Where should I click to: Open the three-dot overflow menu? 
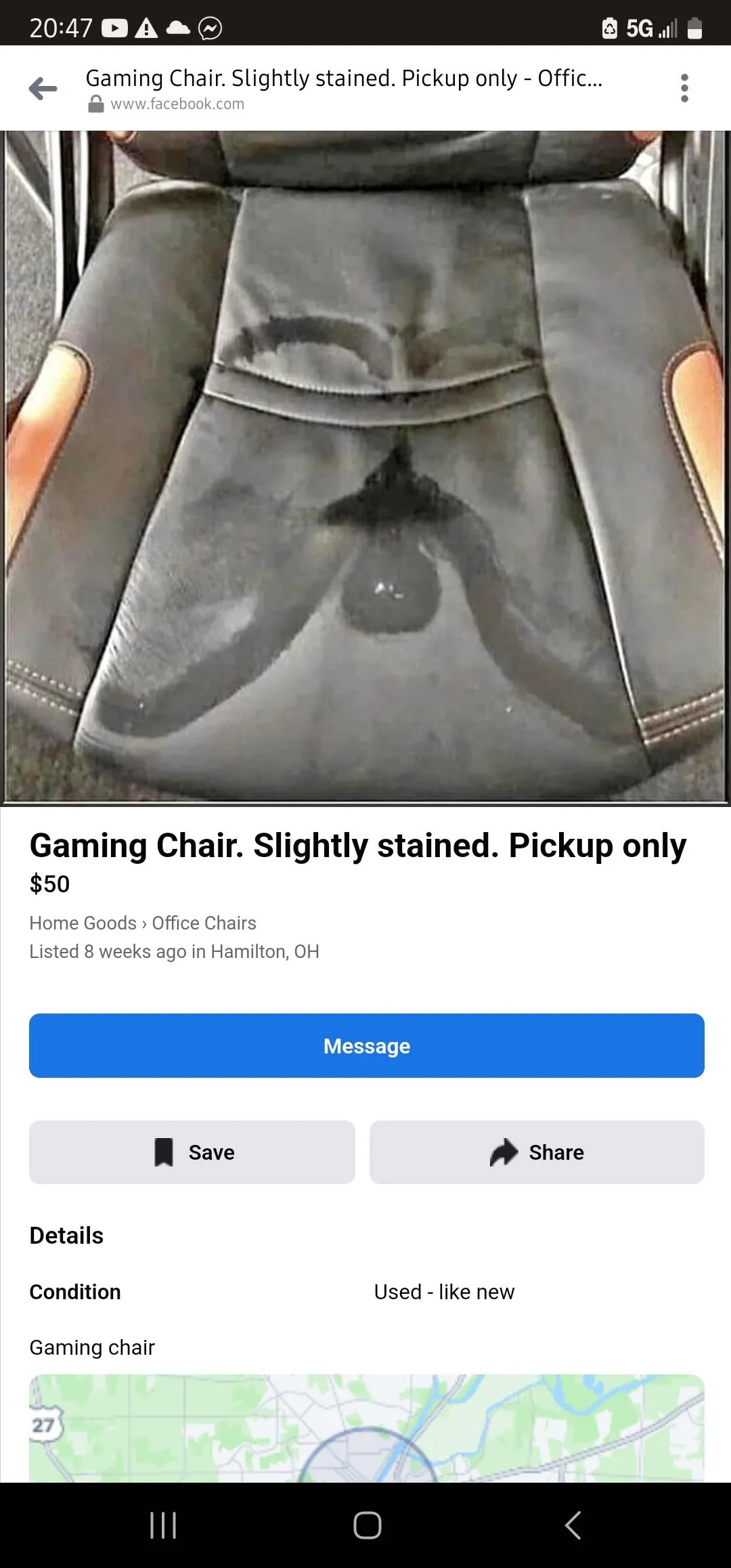click(684, 88)
